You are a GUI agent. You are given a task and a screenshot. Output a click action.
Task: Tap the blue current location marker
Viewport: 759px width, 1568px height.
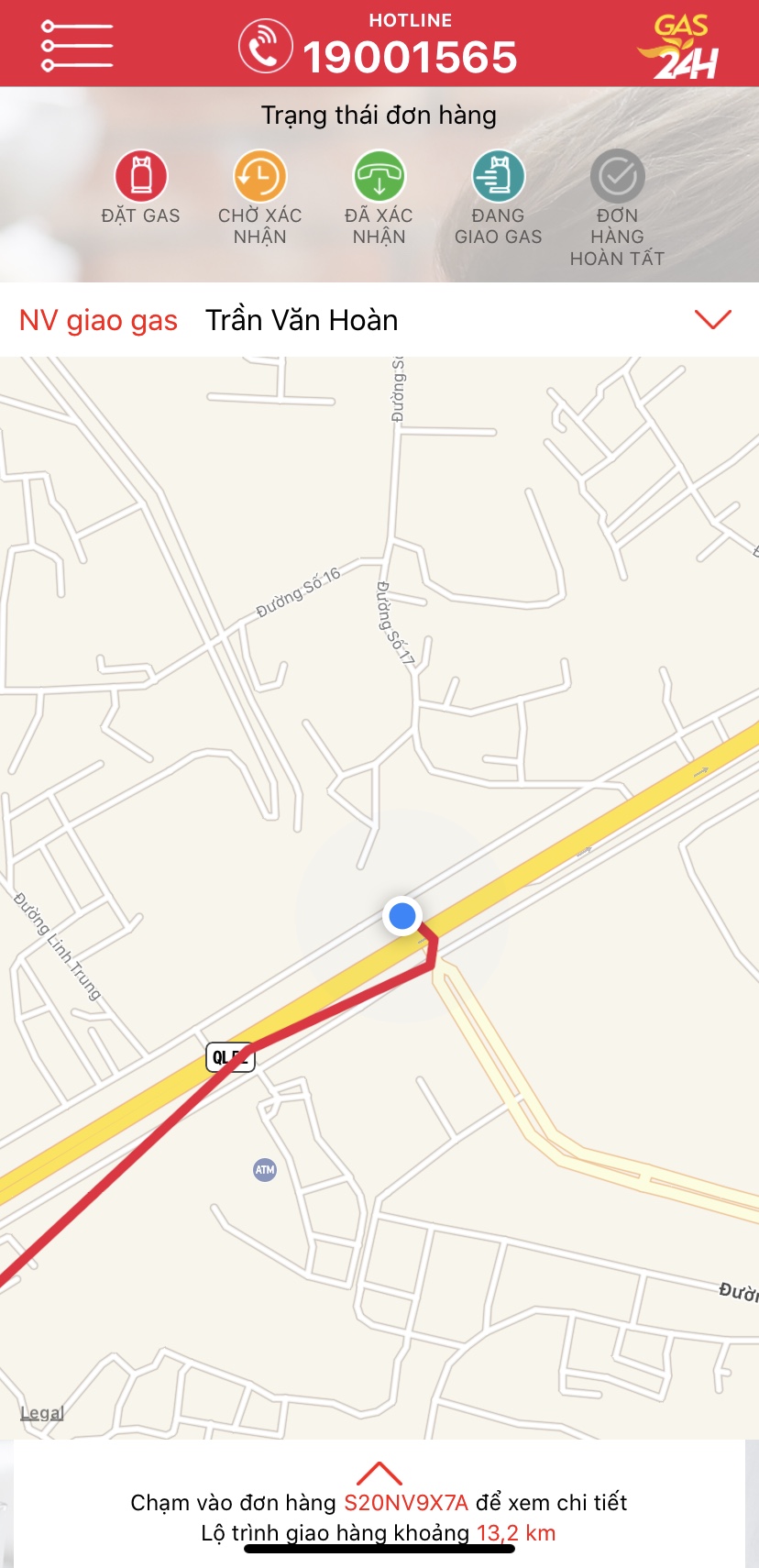[x=402, y=915]
